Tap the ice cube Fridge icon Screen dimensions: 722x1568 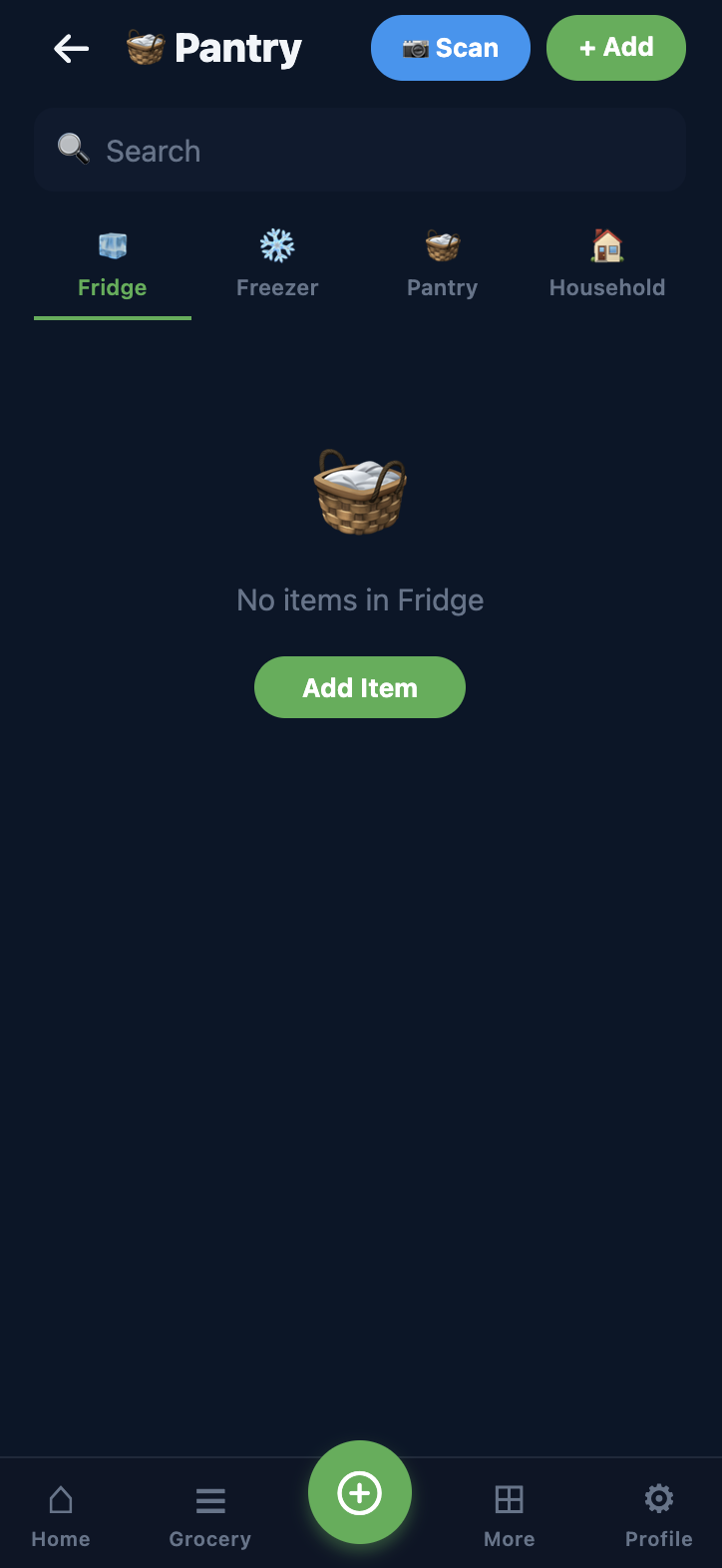pyautogui.click(x=112, y=244)
